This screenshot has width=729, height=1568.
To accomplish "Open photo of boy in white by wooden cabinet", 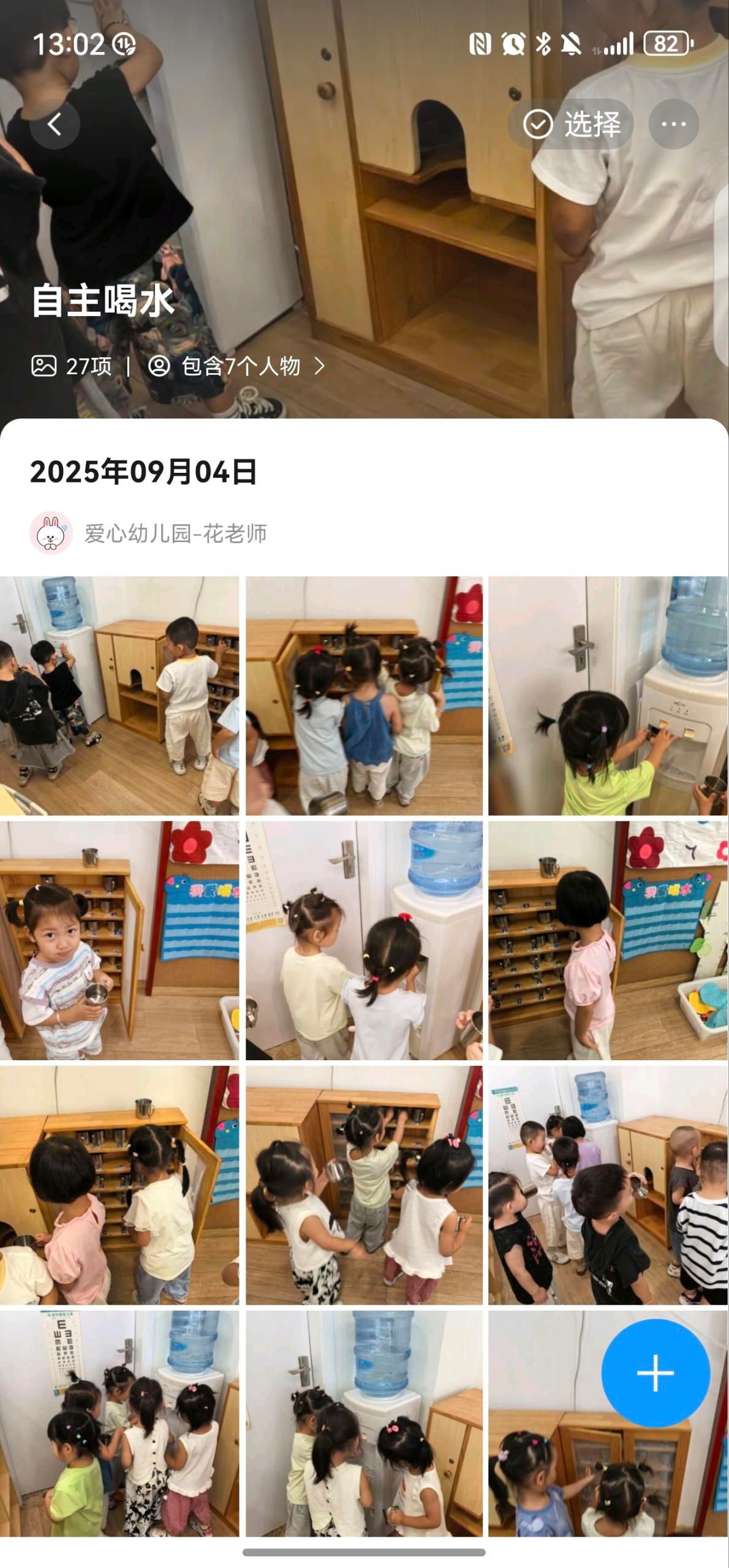I will 119,695.
